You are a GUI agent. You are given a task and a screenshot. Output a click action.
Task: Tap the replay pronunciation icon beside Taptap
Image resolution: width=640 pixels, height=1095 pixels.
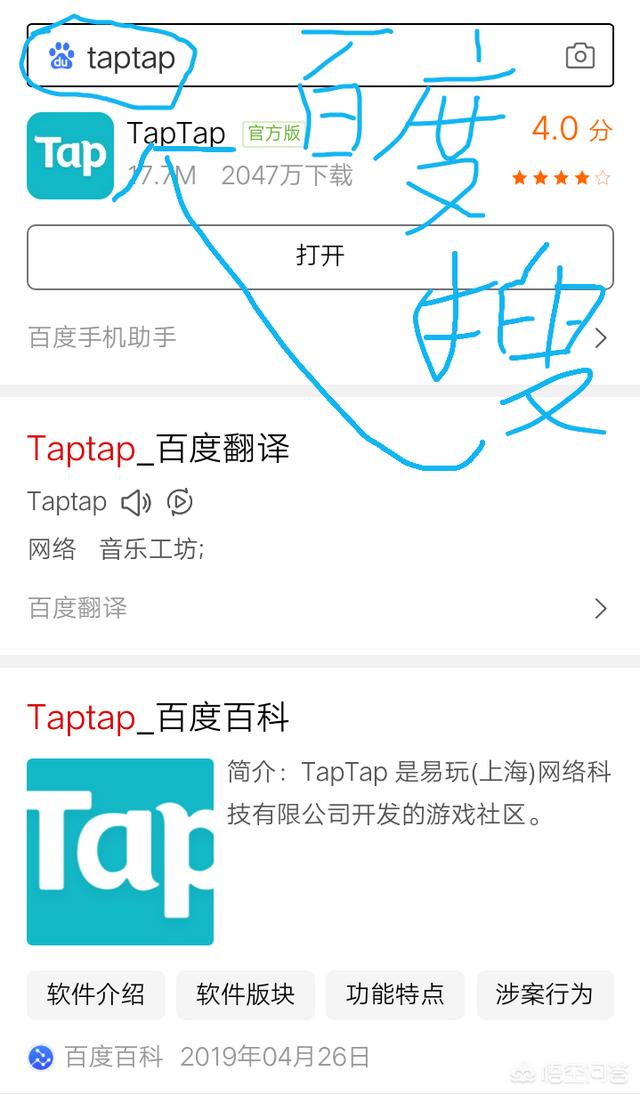180,502
